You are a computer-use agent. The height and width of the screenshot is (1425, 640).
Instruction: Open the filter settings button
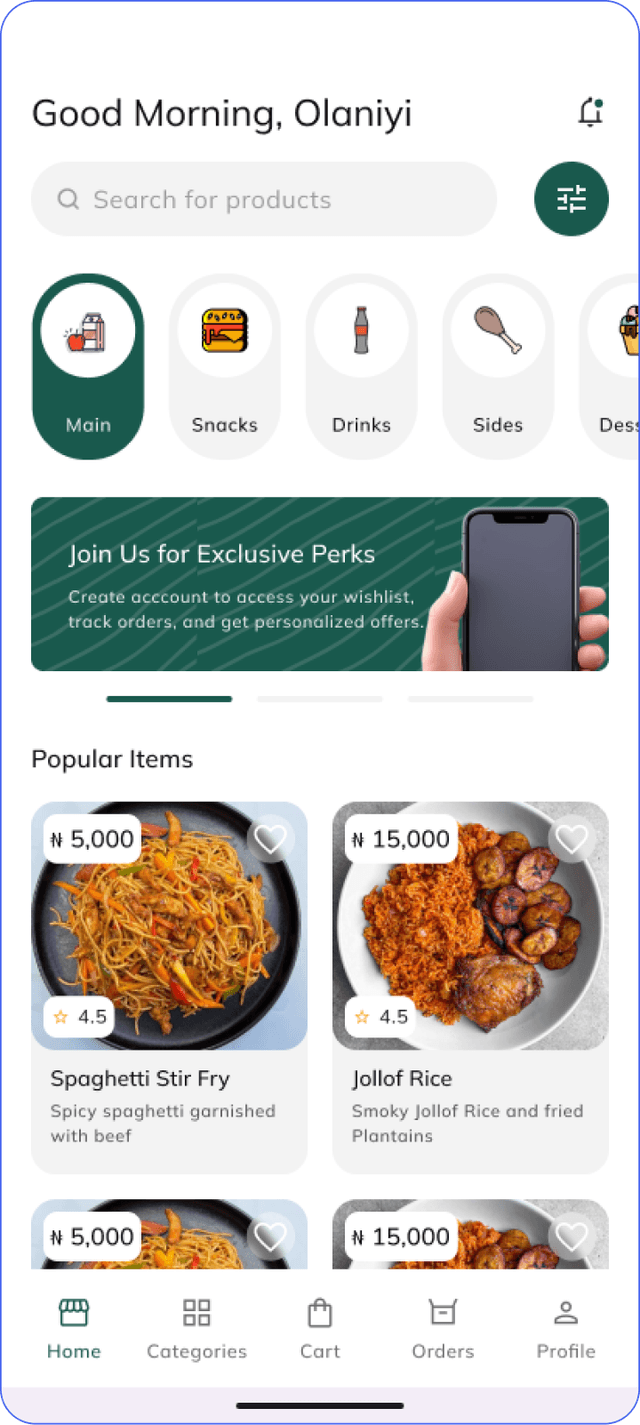point(571,199)
